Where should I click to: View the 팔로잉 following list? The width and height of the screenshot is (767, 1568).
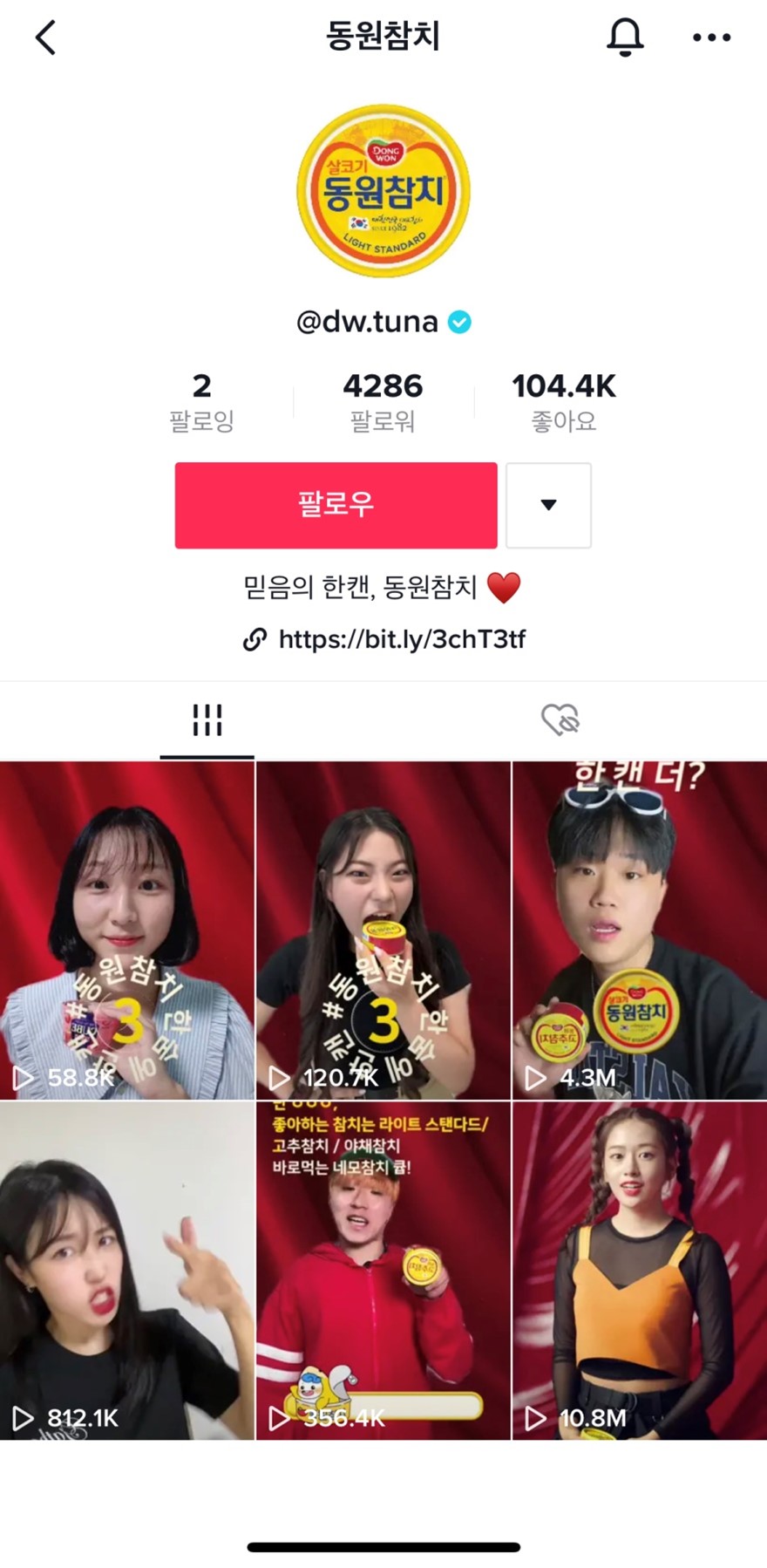click(x=201, y=402)
